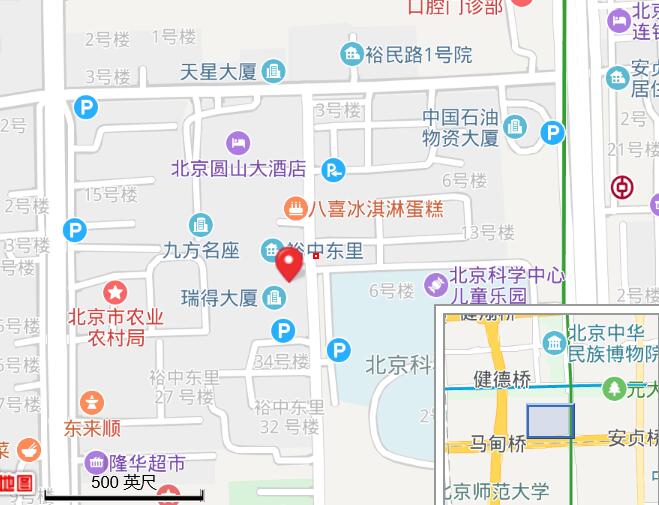Tap the subway station icon

[x=622, y=187]
